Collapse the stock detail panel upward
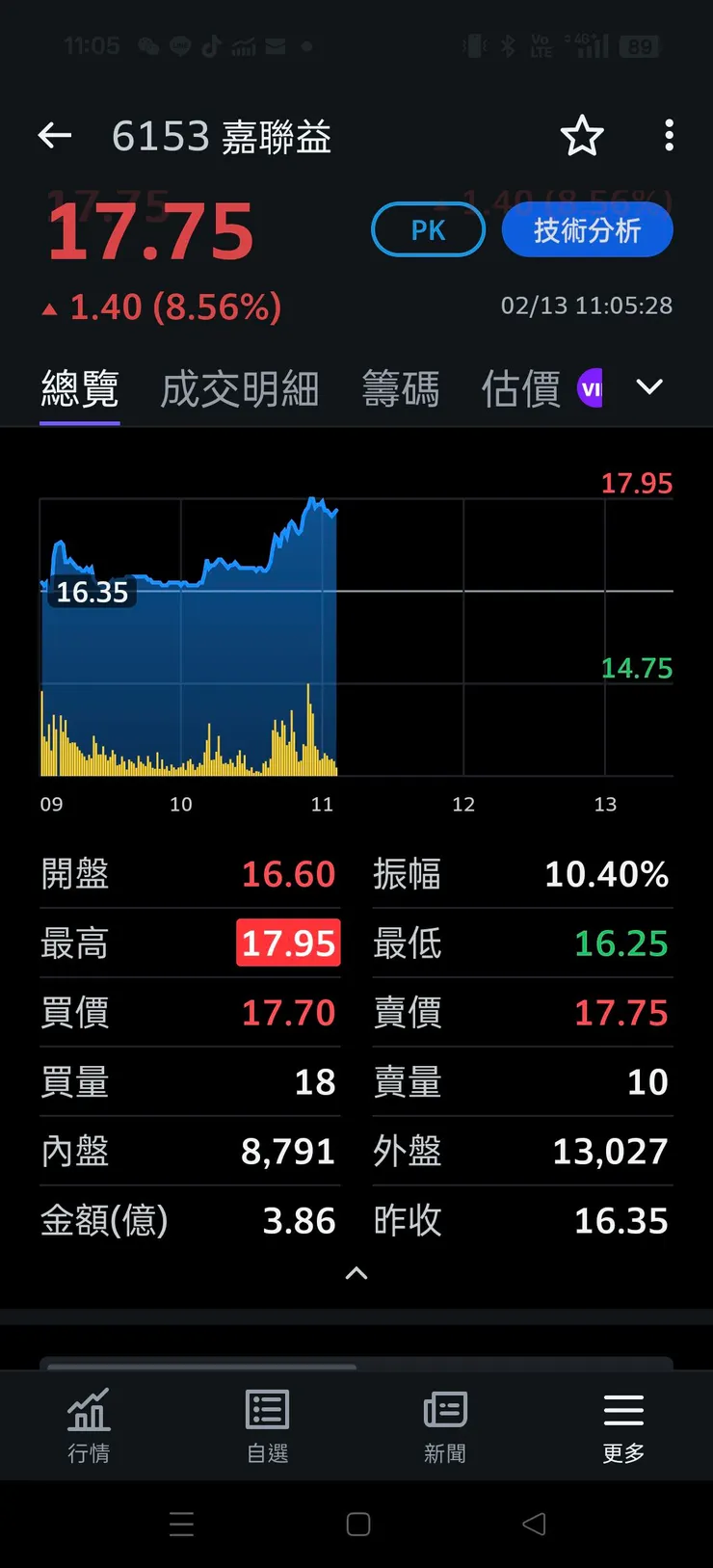Viewport: 713px width, 1568px height. [356, 1273]
